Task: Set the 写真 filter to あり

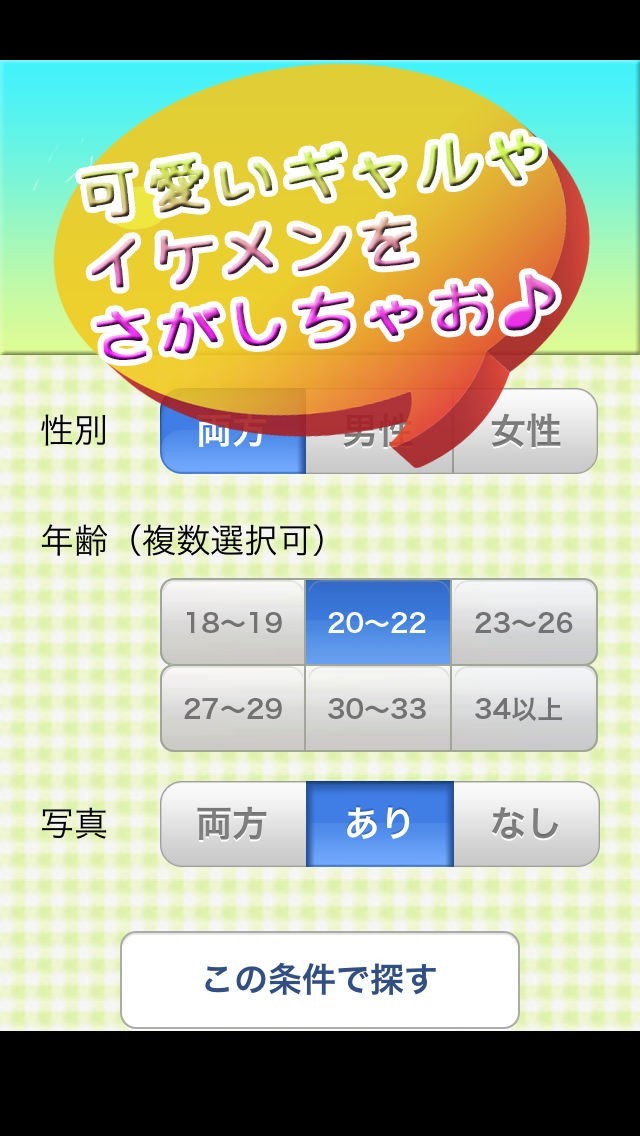Action: point(379,824)
